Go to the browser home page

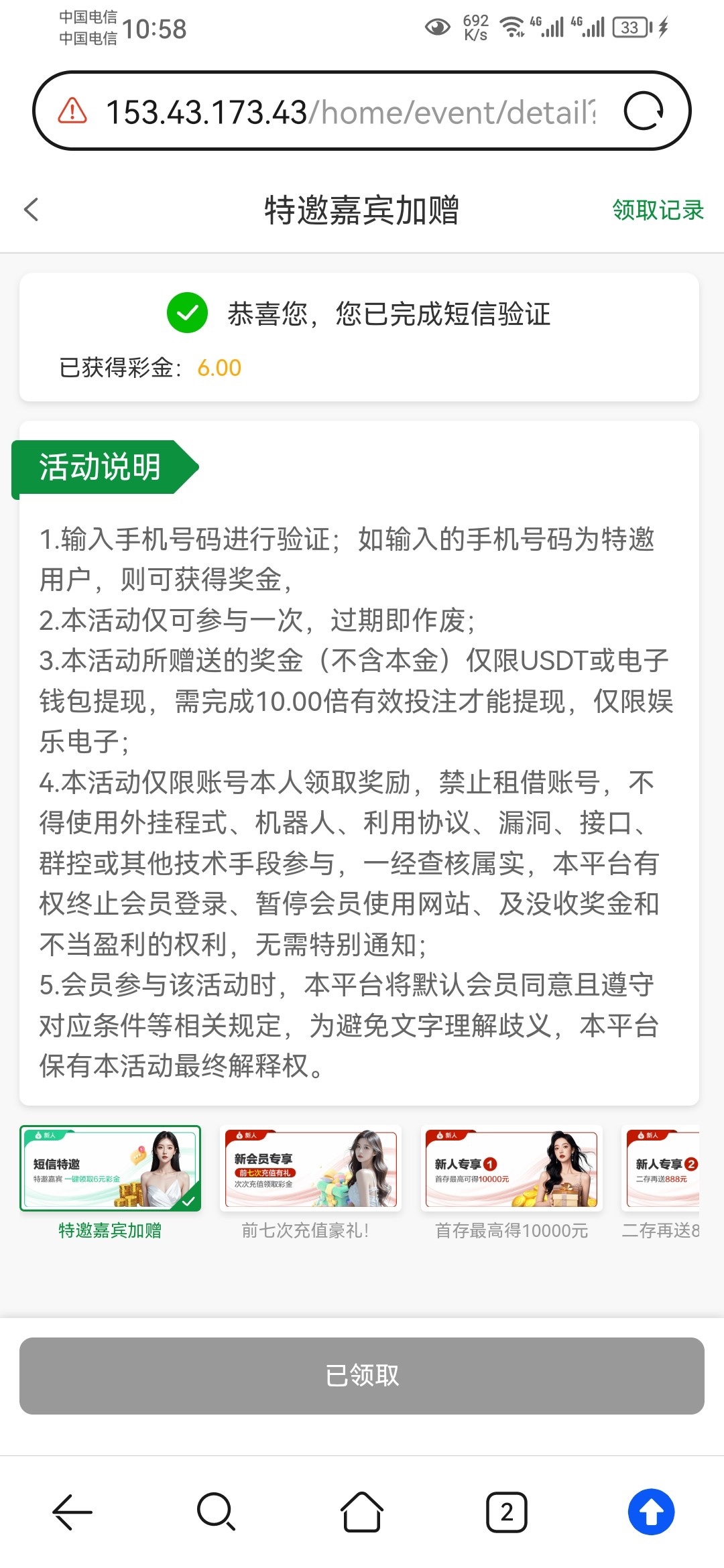pos(362,1512)
